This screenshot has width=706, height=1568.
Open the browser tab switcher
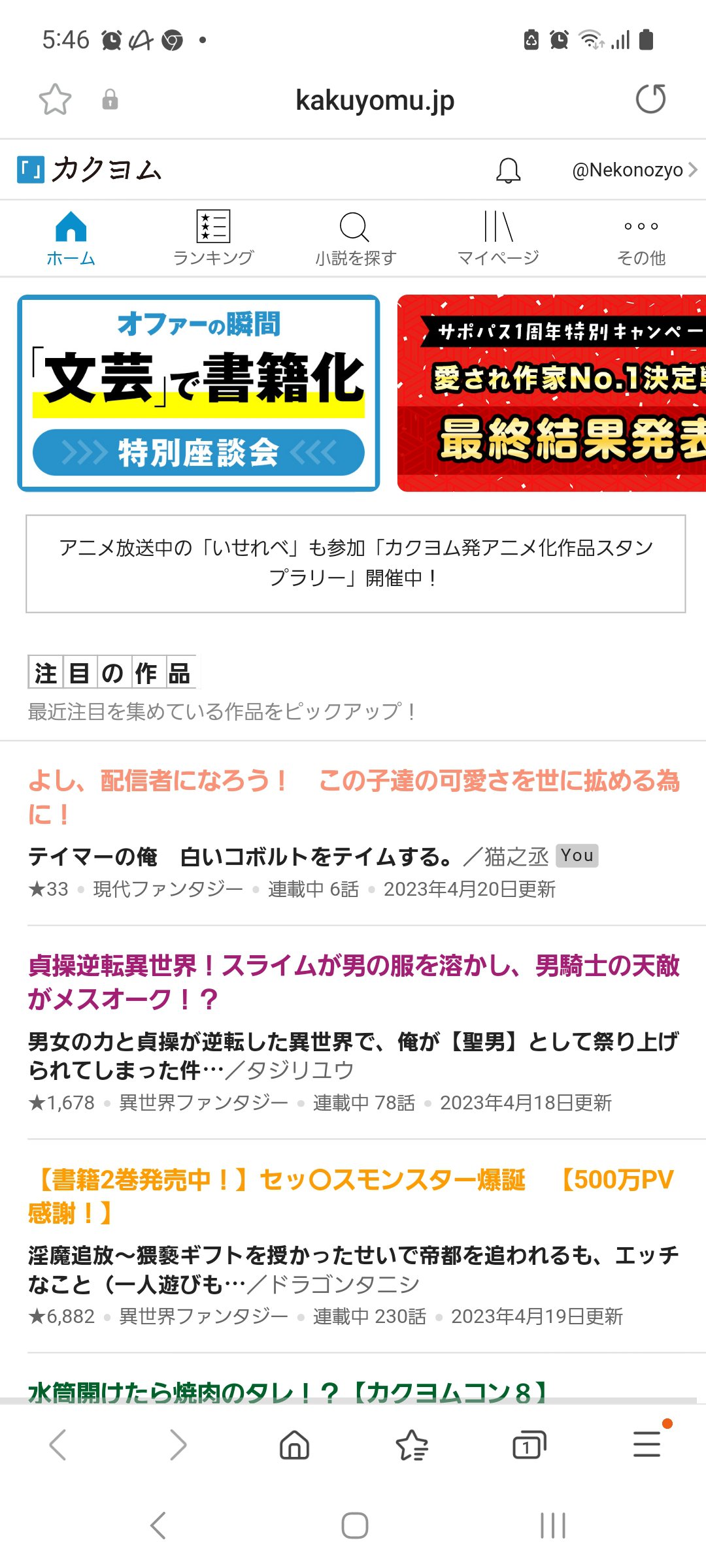[529, 1445]
